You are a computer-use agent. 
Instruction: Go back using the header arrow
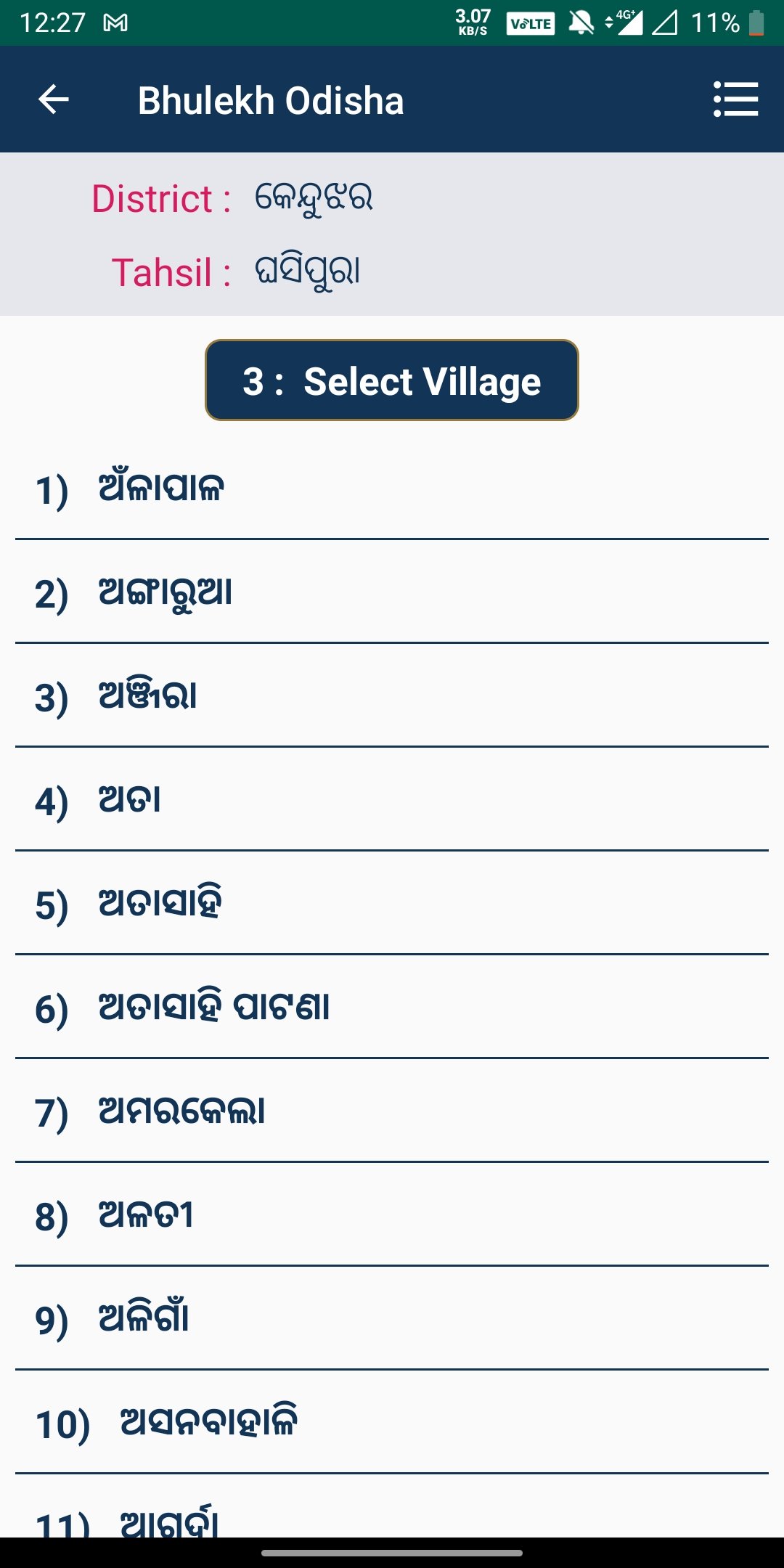click(x=53, y=99)
